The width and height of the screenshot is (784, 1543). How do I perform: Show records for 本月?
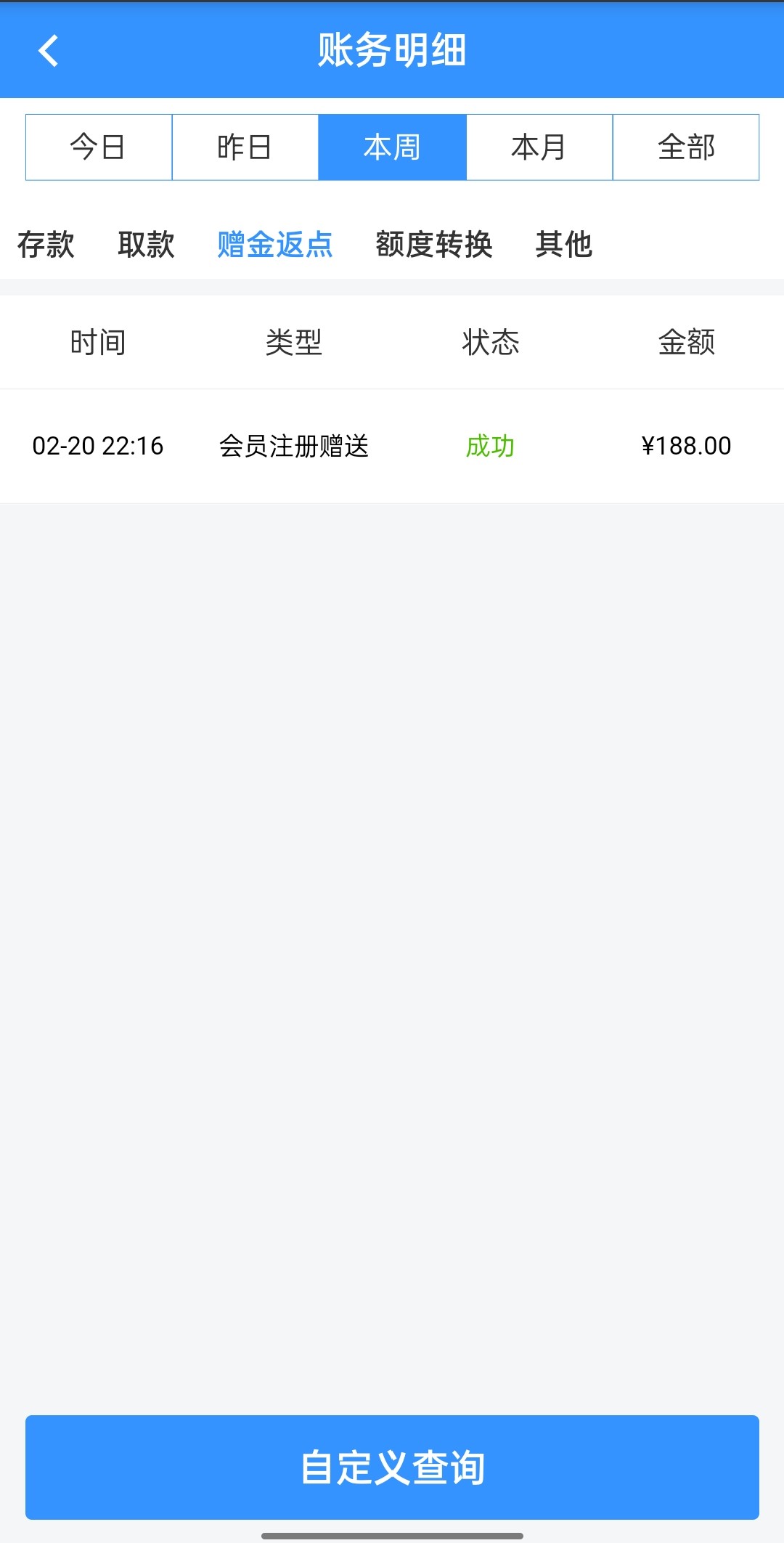(x=539, y=147)
